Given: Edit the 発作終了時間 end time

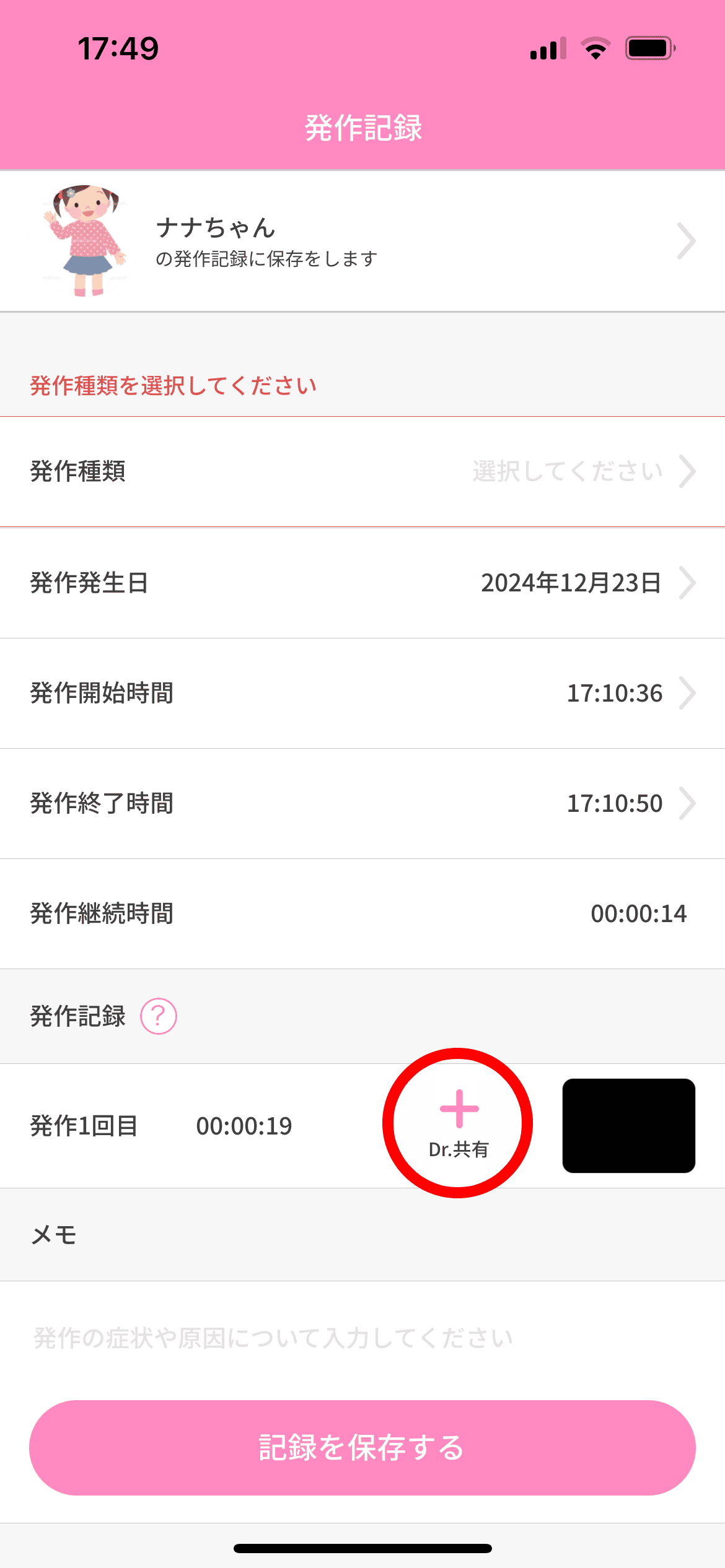Looking at the screenshot, I should pos(362,803).
